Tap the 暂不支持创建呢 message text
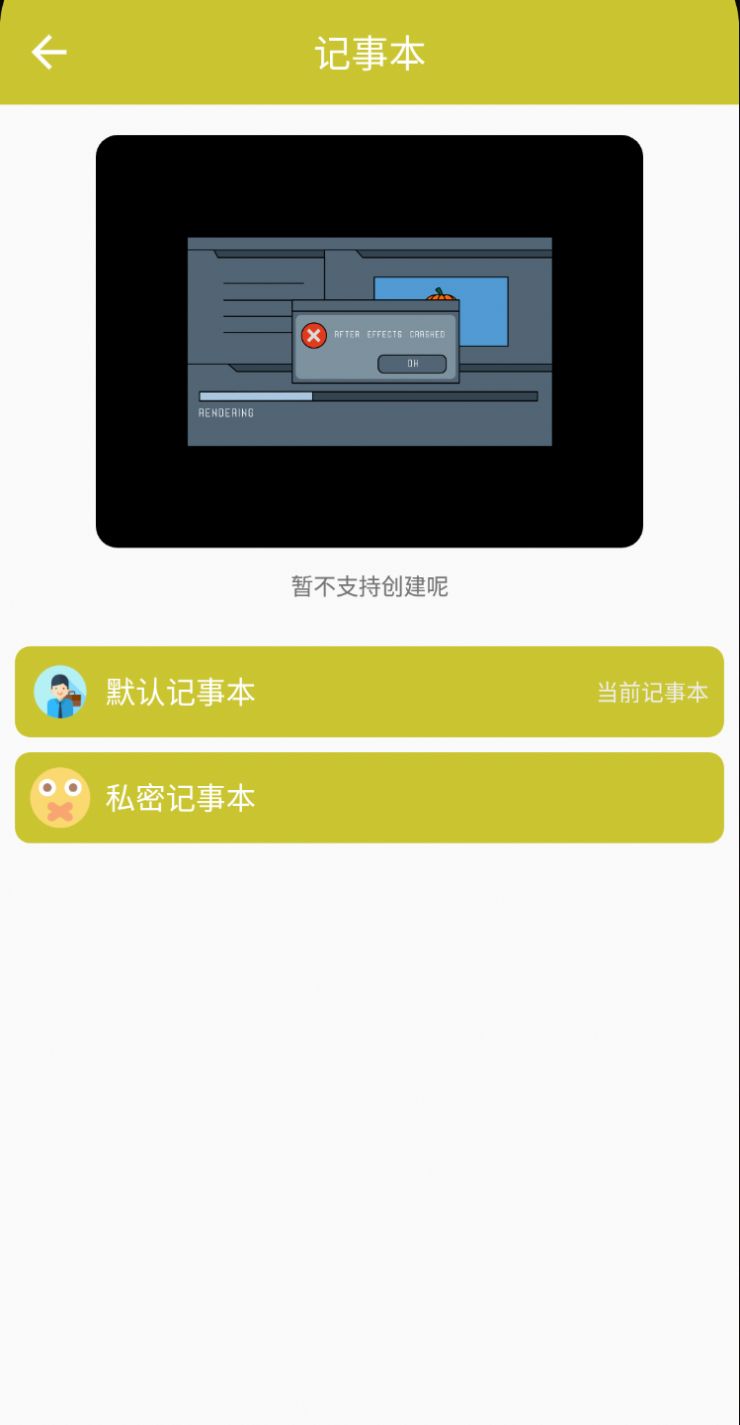Image resolution: width=740 pixels, height=1425 pixels. coord(370,587)
